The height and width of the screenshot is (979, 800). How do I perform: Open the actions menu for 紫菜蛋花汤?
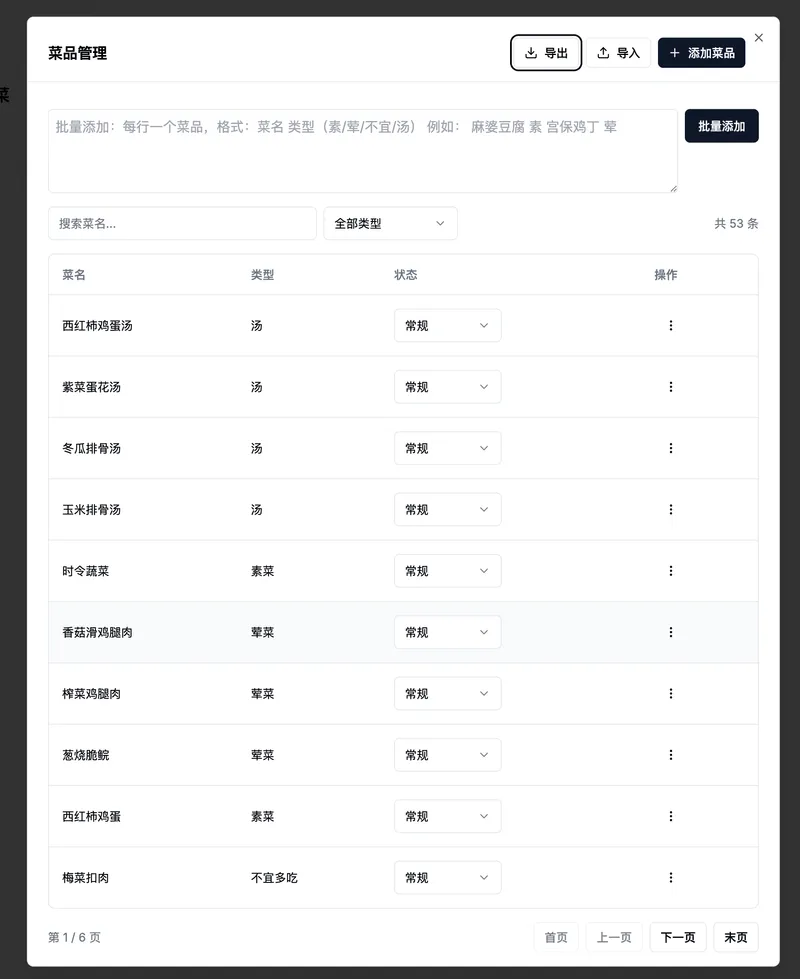coord(670,387)
